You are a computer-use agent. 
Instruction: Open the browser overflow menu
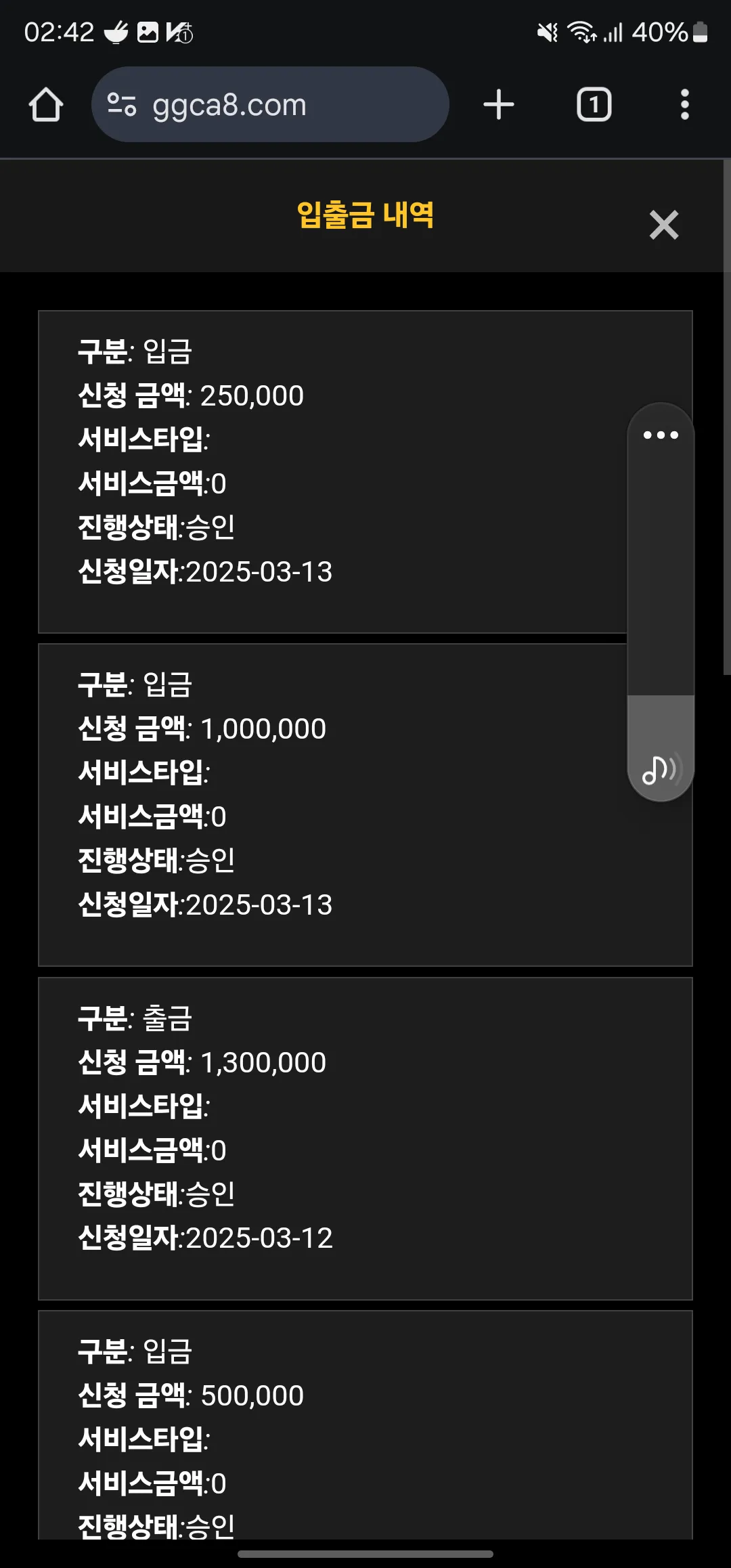click(x=684, y=105)
